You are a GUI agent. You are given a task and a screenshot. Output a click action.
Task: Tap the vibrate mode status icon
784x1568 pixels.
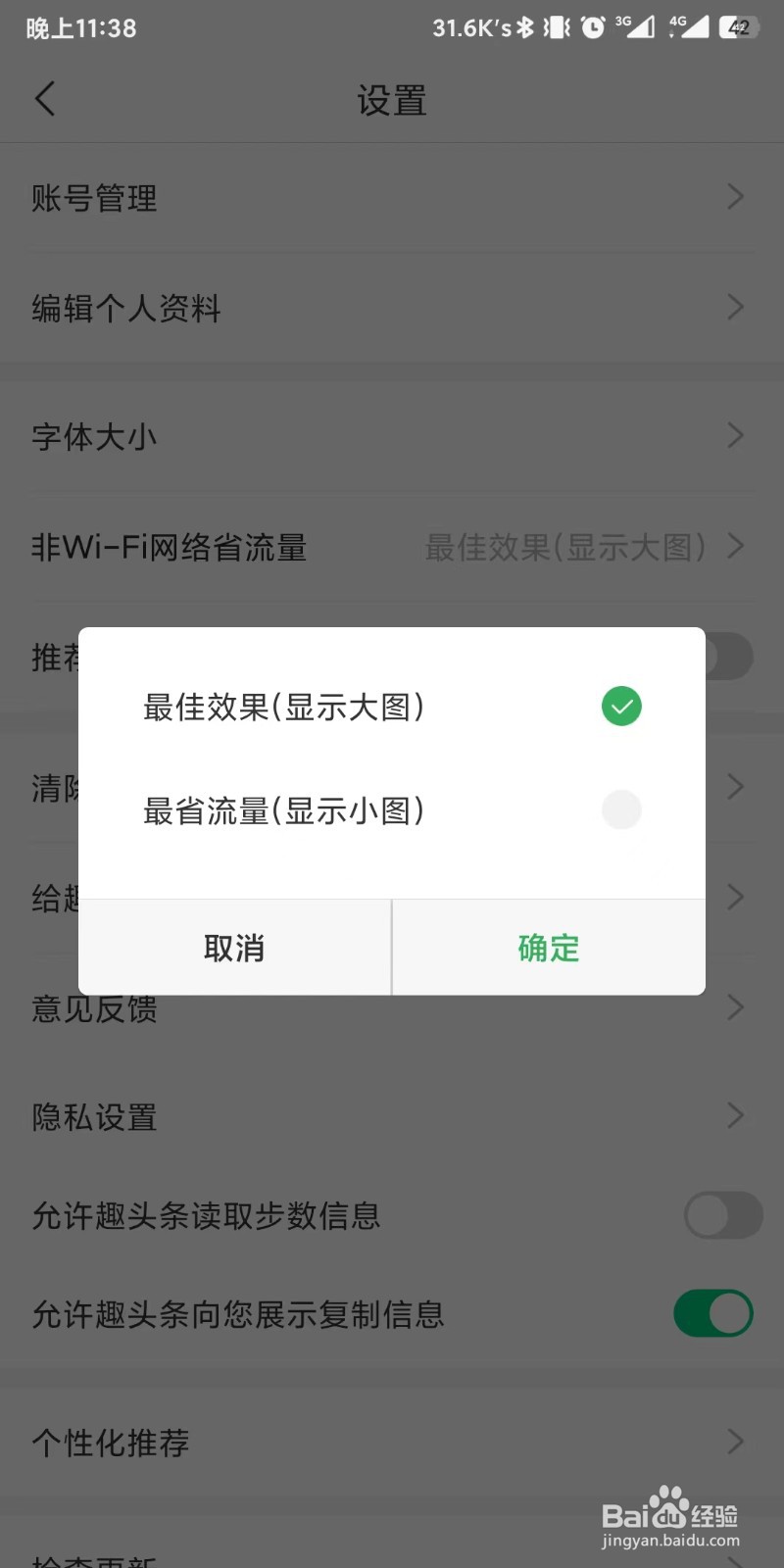(556, 27)
